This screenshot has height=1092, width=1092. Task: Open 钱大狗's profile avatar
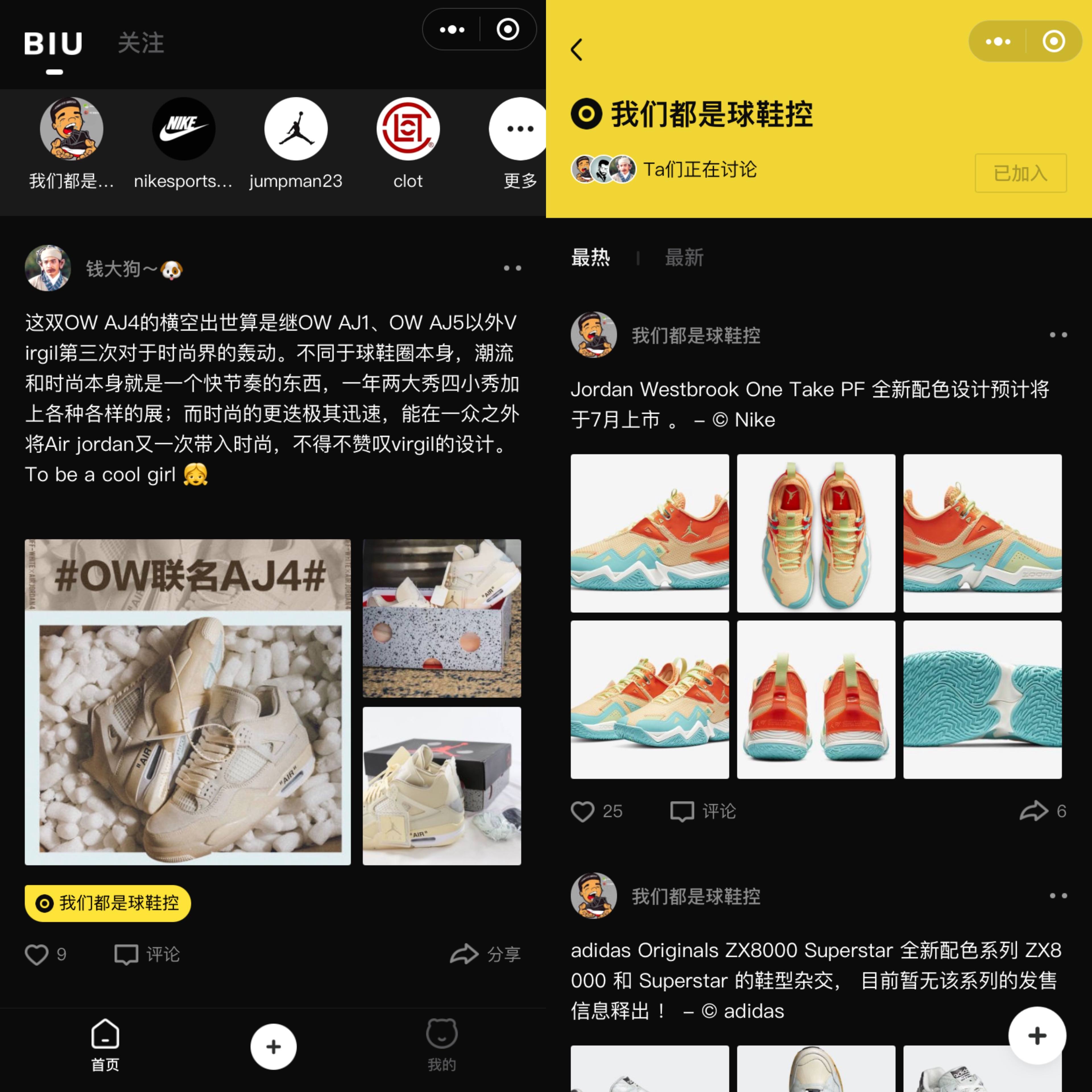[48, 268]
